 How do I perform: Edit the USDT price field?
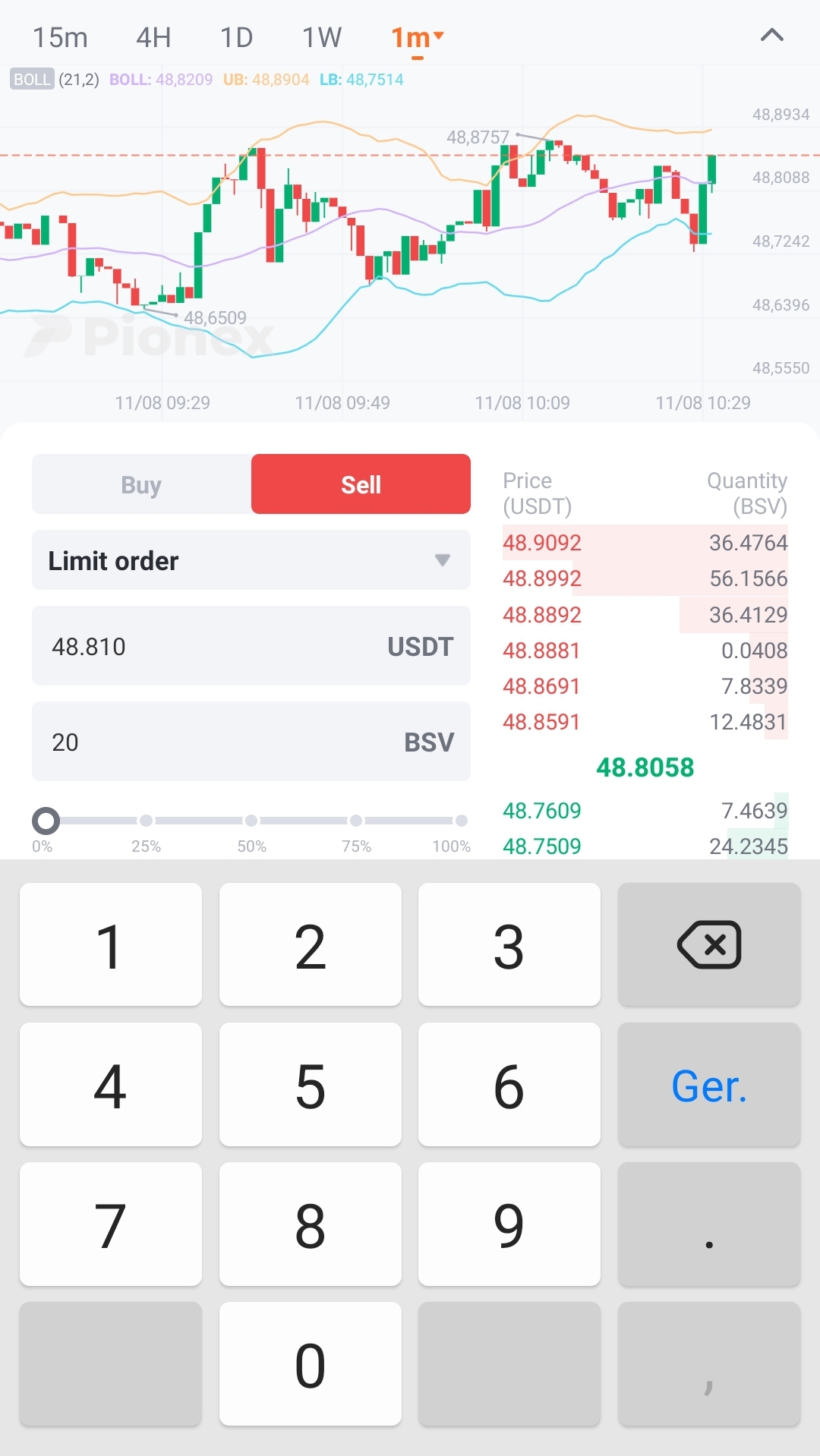click(x=213, y=646)
